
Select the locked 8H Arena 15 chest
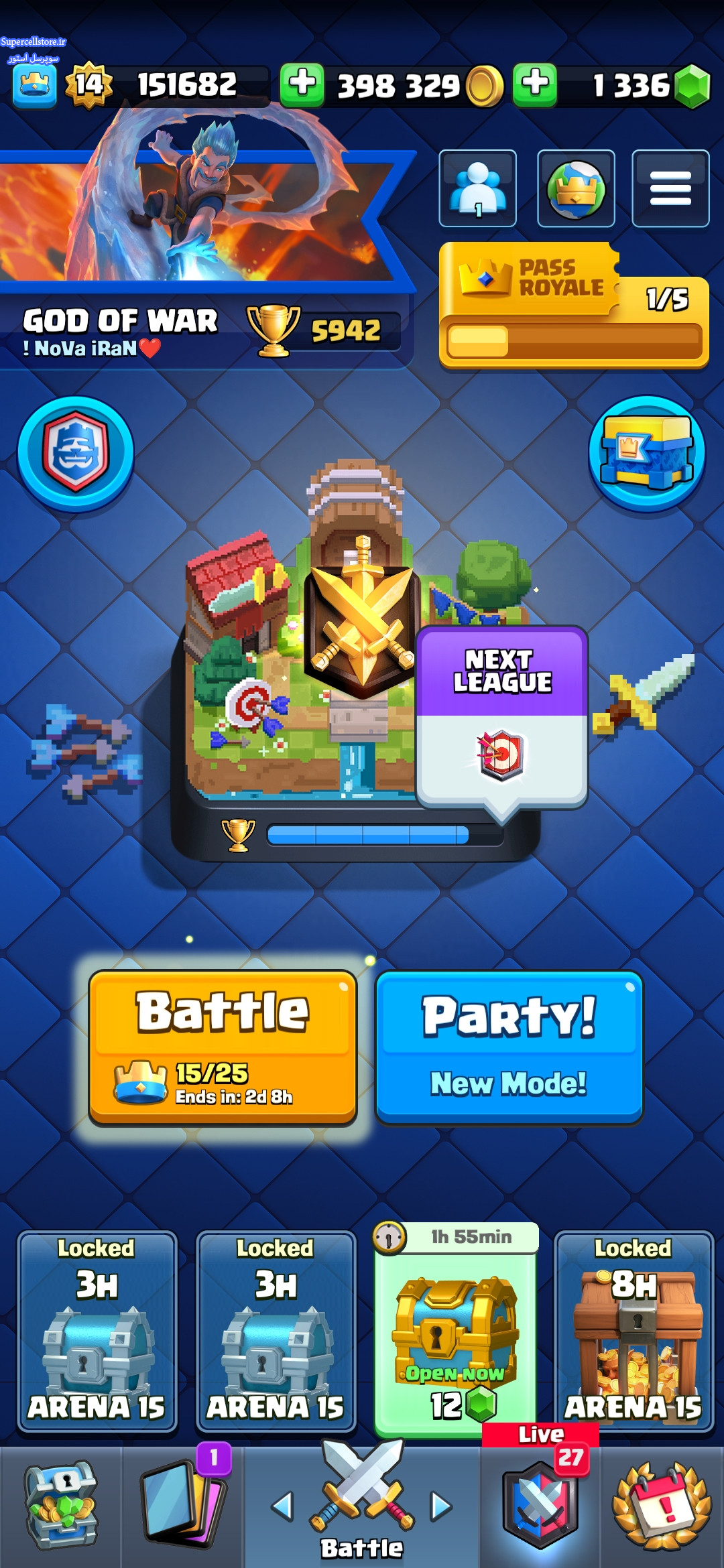click(x=634, y=1331)
